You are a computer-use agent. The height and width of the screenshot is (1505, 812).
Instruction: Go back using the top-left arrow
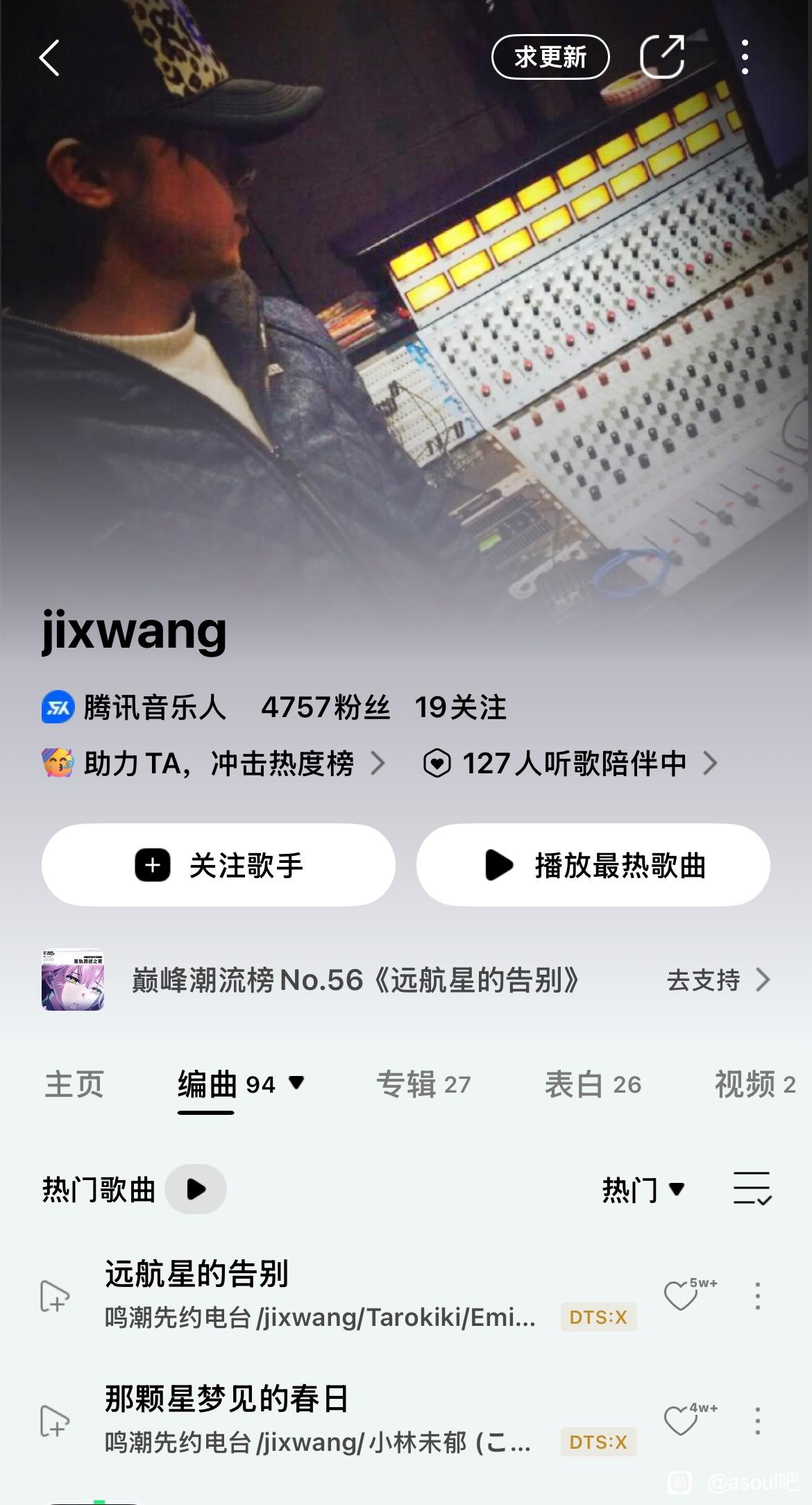49,57
